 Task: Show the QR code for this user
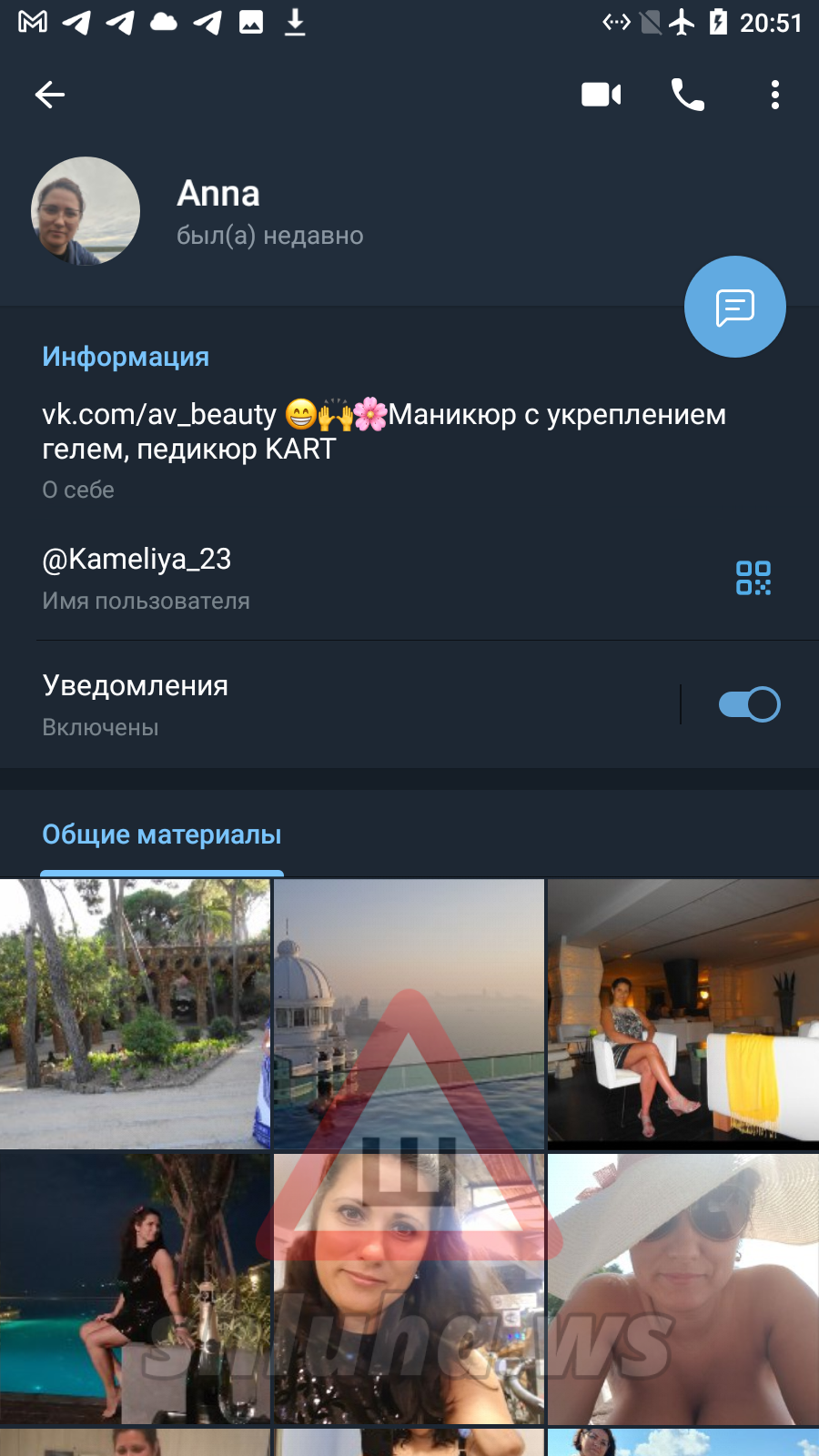pyautogui.click(x=753, y=578)
